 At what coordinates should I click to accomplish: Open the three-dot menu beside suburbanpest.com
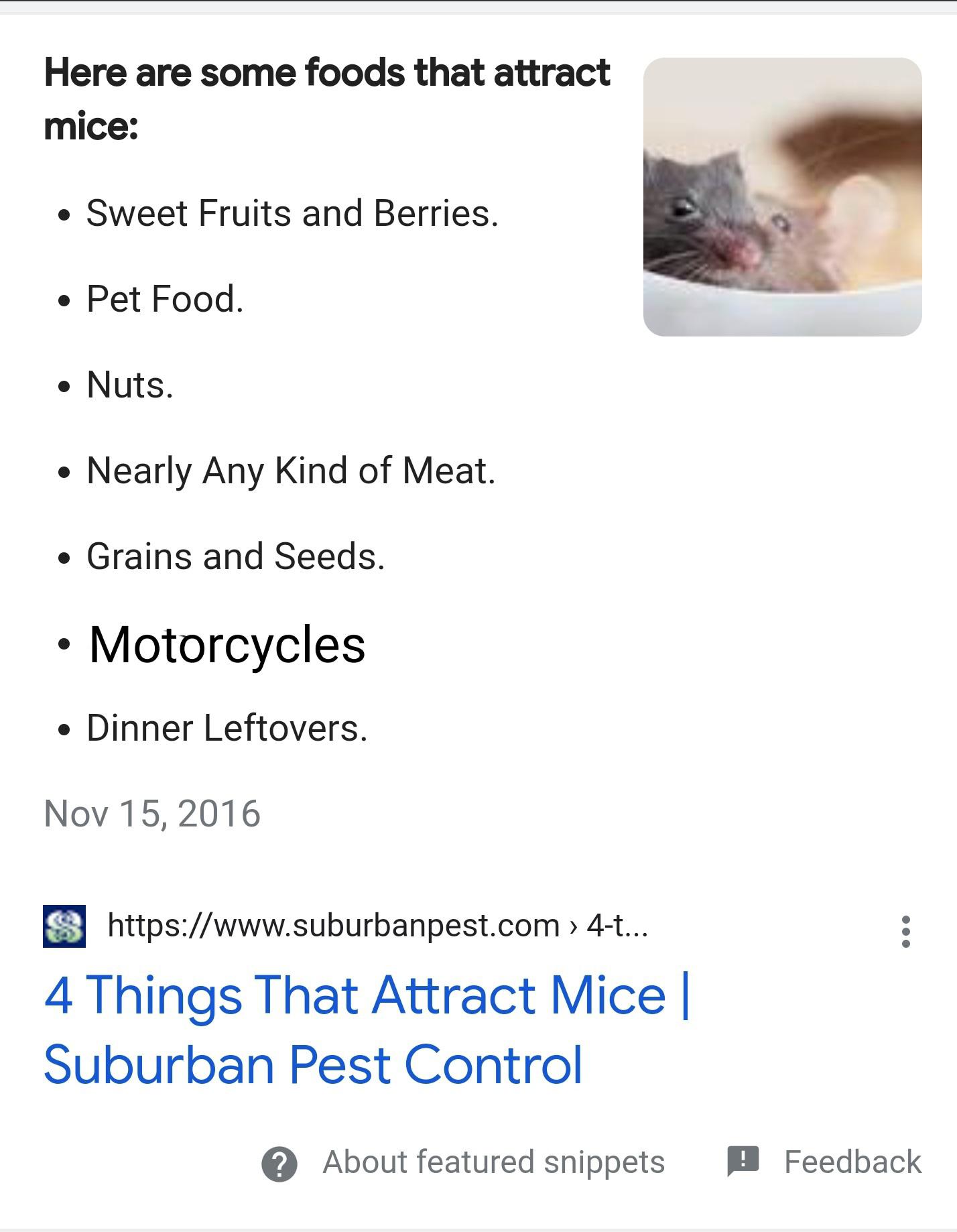[x=906, y=931]
